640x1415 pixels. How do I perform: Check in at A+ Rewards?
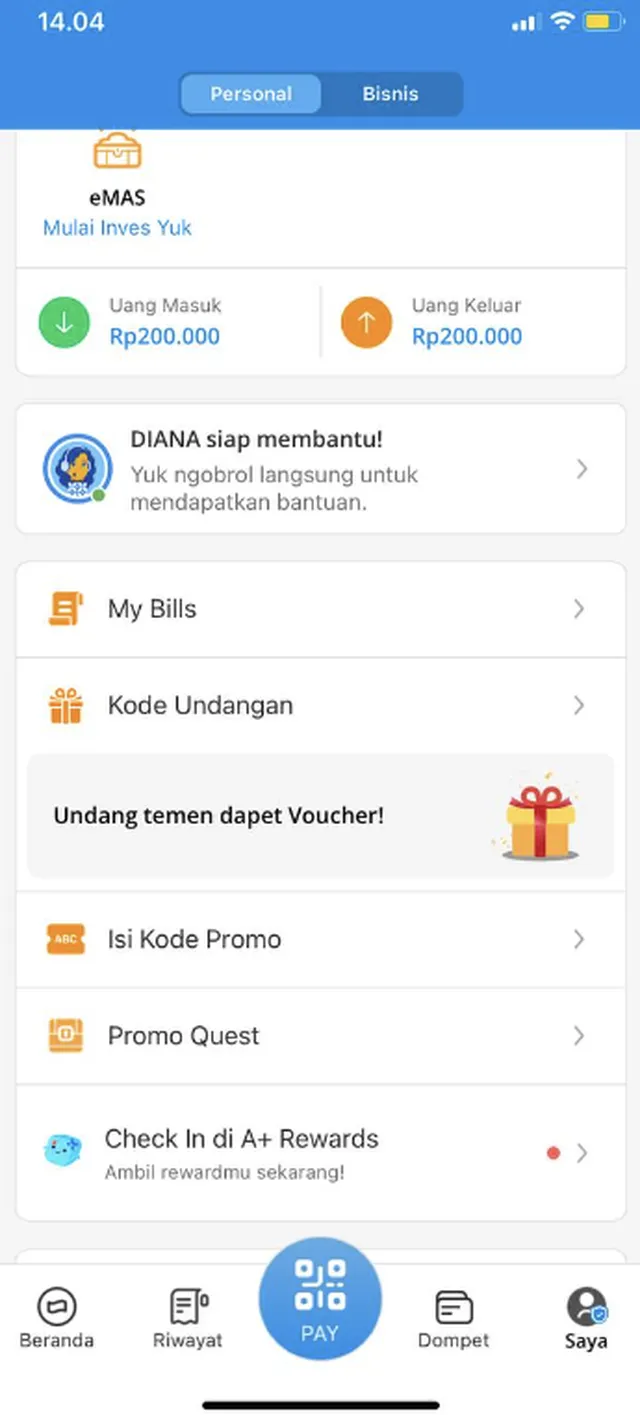pyautogui.click(x=320, y=1152)
